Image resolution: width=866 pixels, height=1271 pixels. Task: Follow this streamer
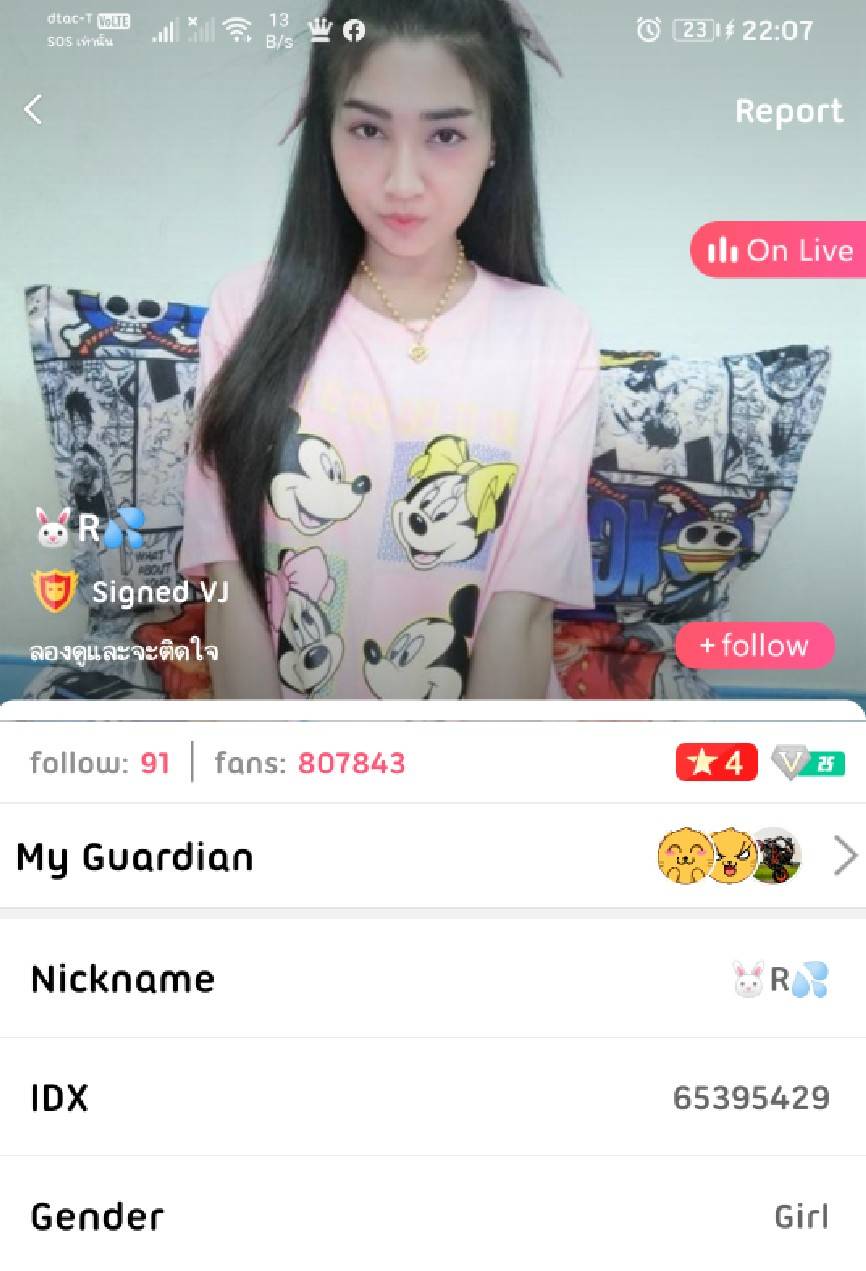click(754, 646)
